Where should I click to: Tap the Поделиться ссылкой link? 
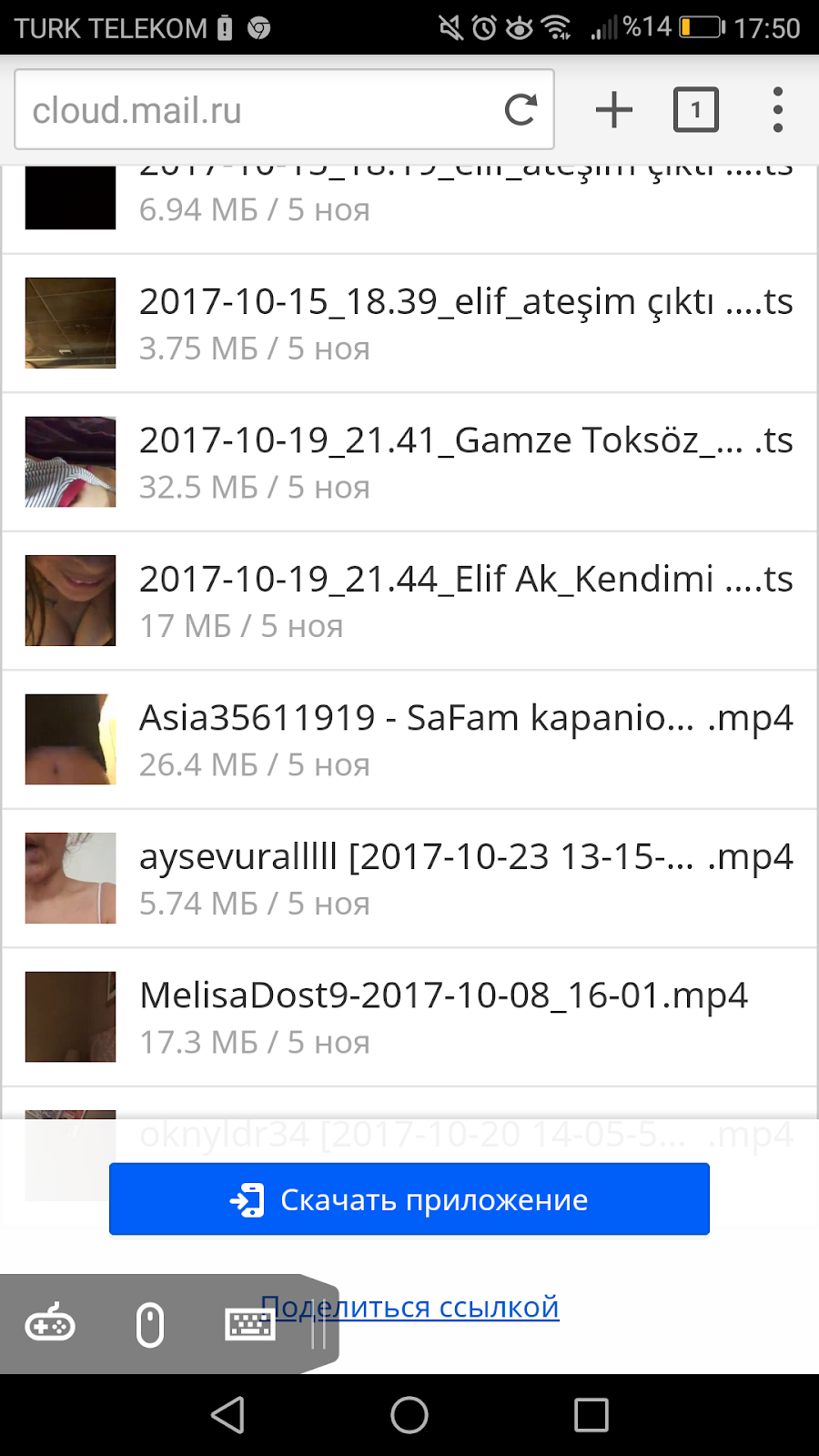(455, 1308)
